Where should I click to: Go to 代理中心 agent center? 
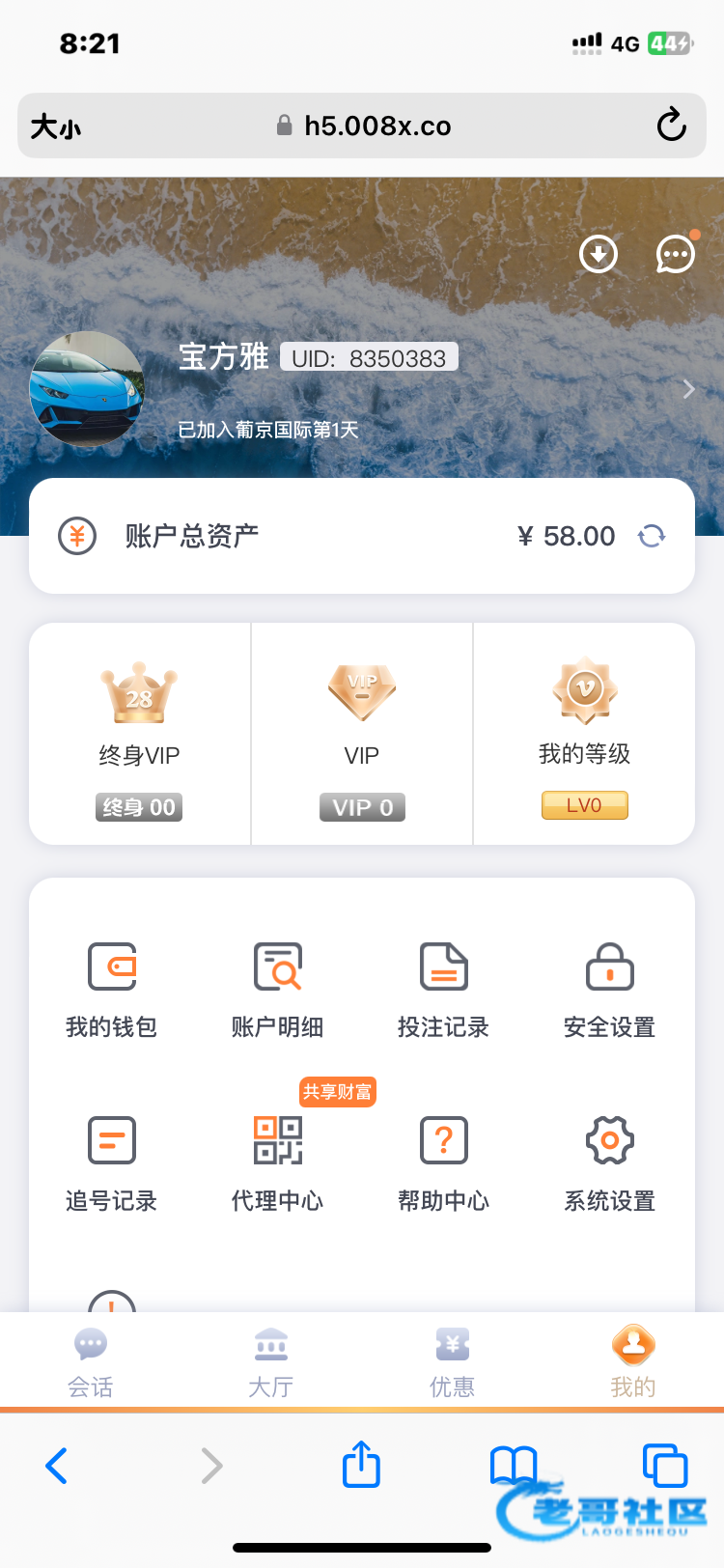278,1163
